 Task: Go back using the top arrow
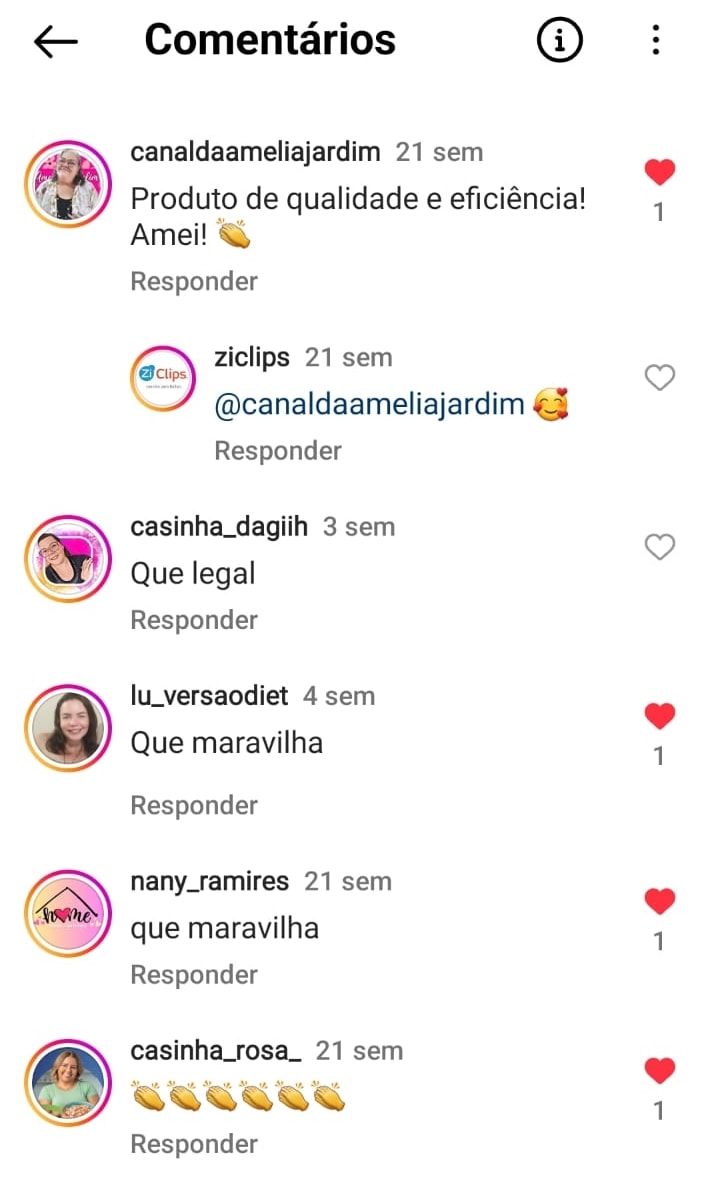click(x=56, y=40)
